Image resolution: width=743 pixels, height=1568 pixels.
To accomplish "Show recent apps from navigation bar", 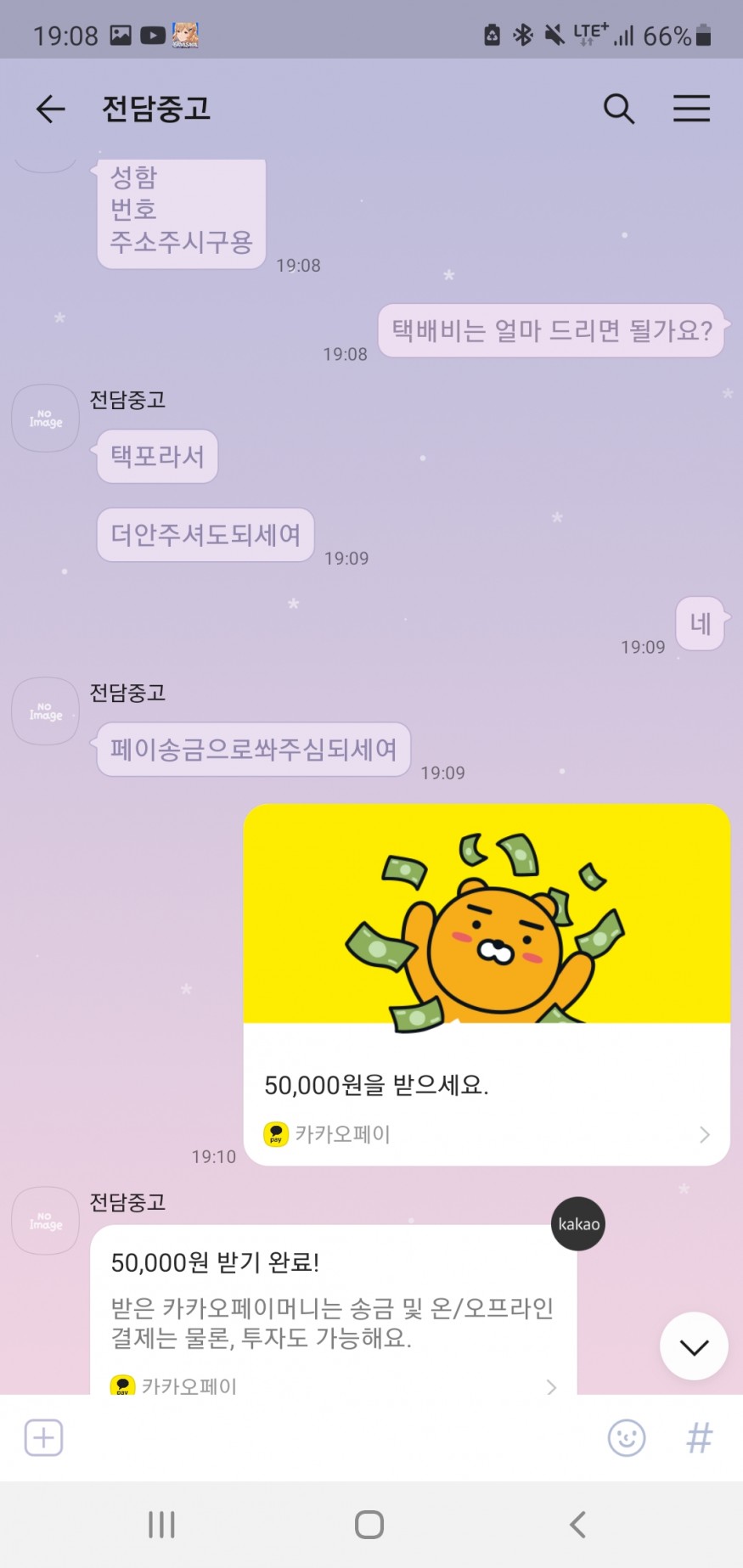I will pos(161,1525).
